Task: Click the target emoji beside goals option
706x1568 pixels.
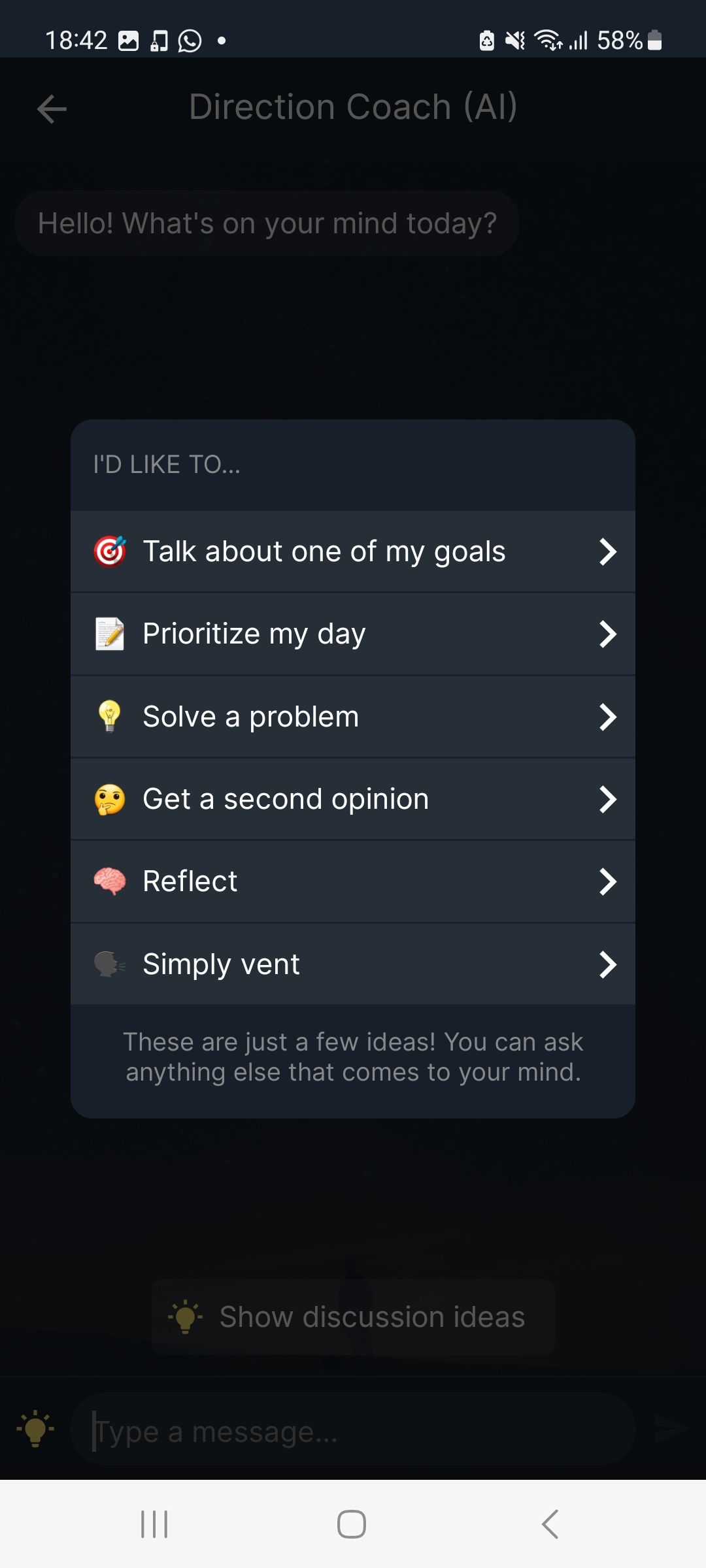Action: (110, 551)
